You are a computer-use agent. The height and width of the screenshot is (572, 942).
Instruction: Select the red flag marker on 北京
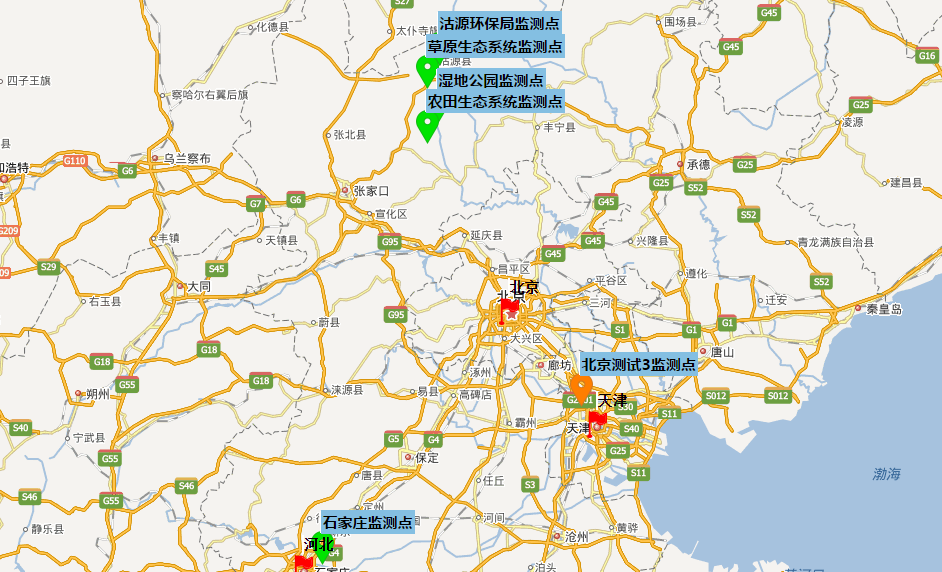click(510, 308)
